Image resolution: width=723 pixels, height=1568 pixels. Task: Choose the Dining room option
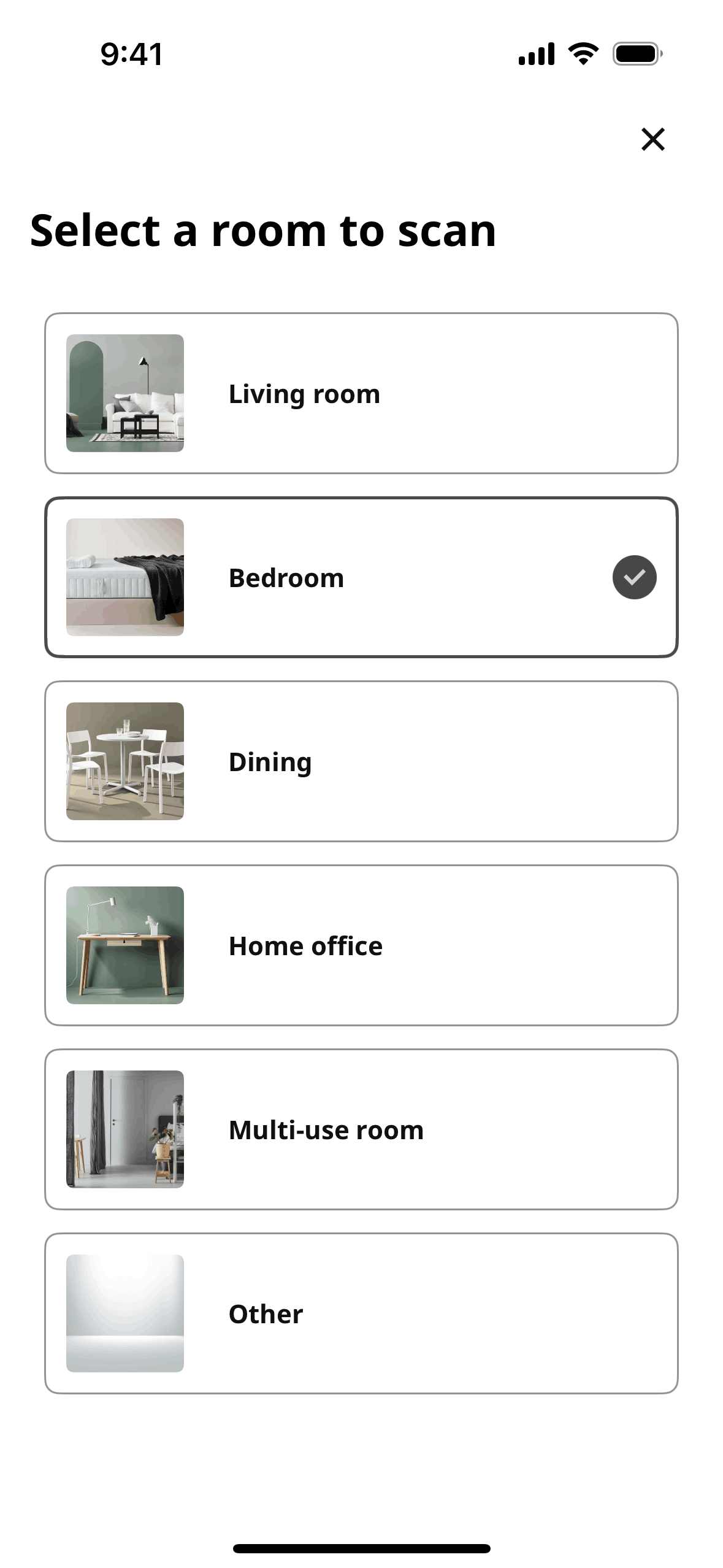coord(361,761)
